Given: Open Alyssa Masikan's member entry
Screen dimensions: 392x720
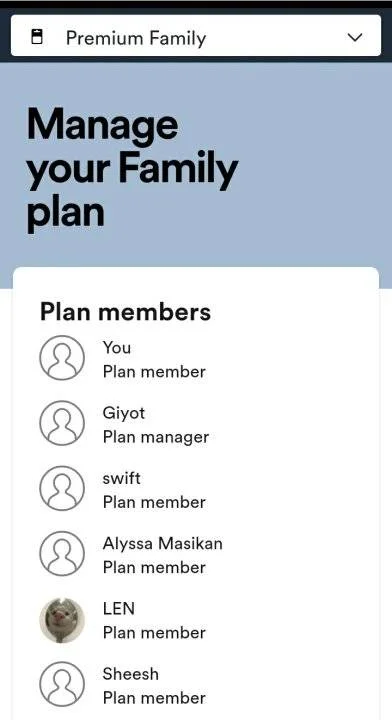Looking at the screenshot, I should click(196, 554).
